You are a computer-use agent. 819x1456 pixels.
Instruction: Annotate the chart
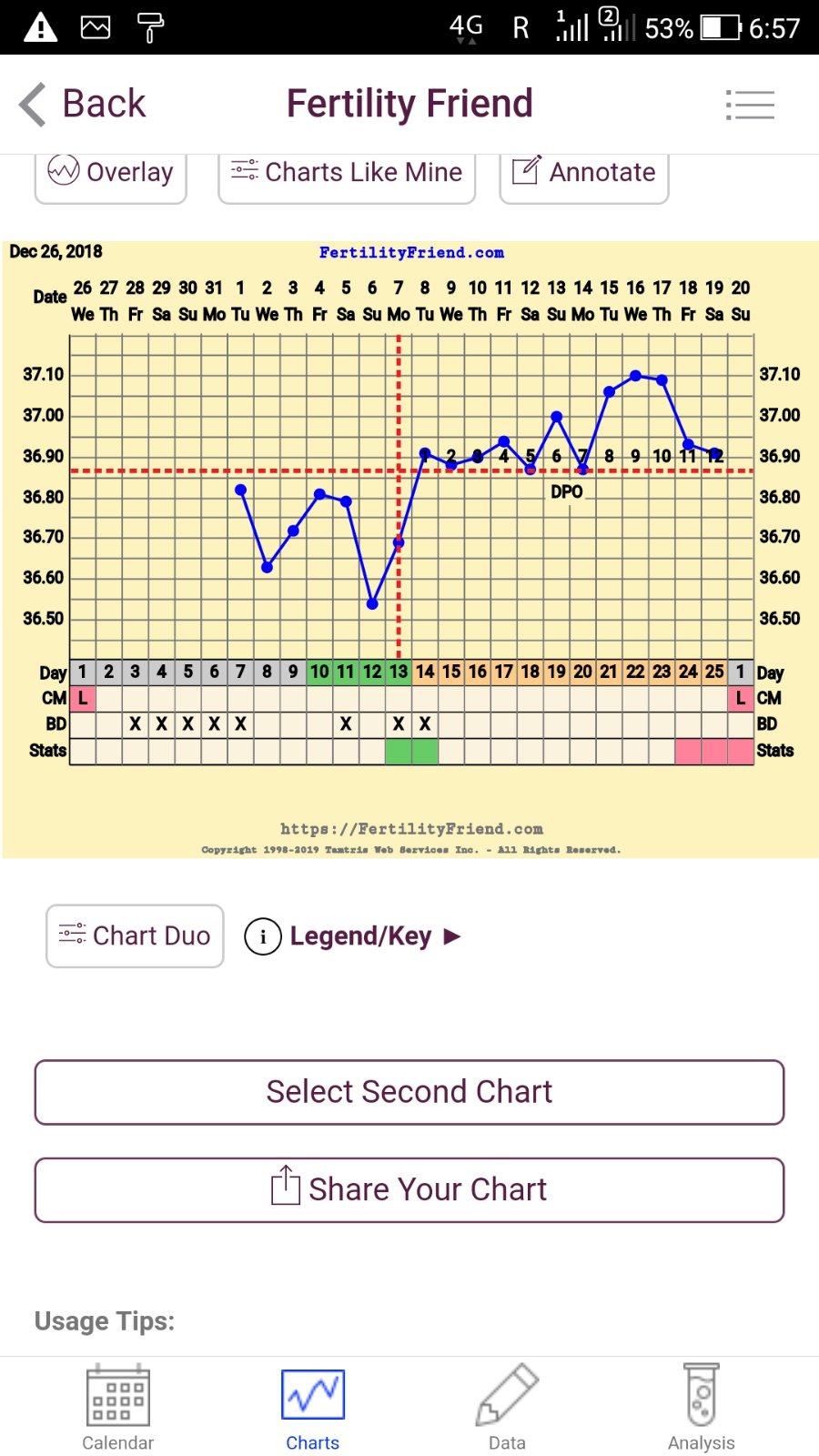584,173
